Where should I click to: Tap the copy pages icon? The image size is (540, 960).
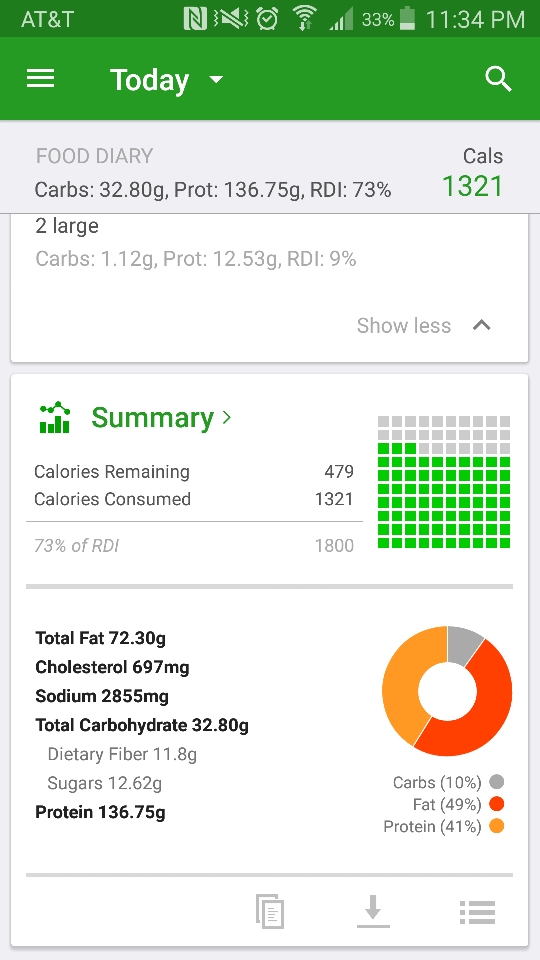tap(270, 912)
